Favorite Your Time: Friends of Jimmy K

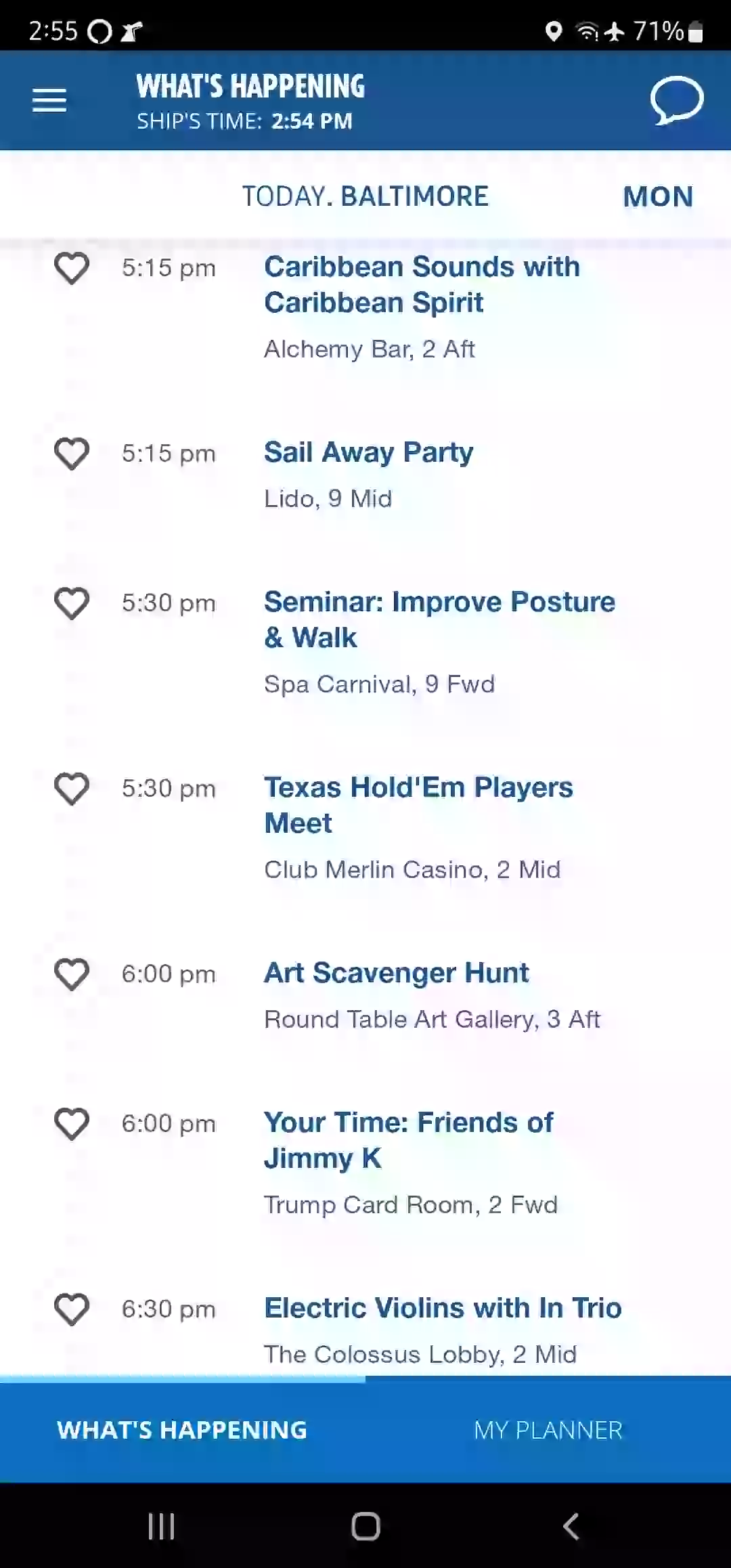pyautogui.click(x=72, y=1124)
